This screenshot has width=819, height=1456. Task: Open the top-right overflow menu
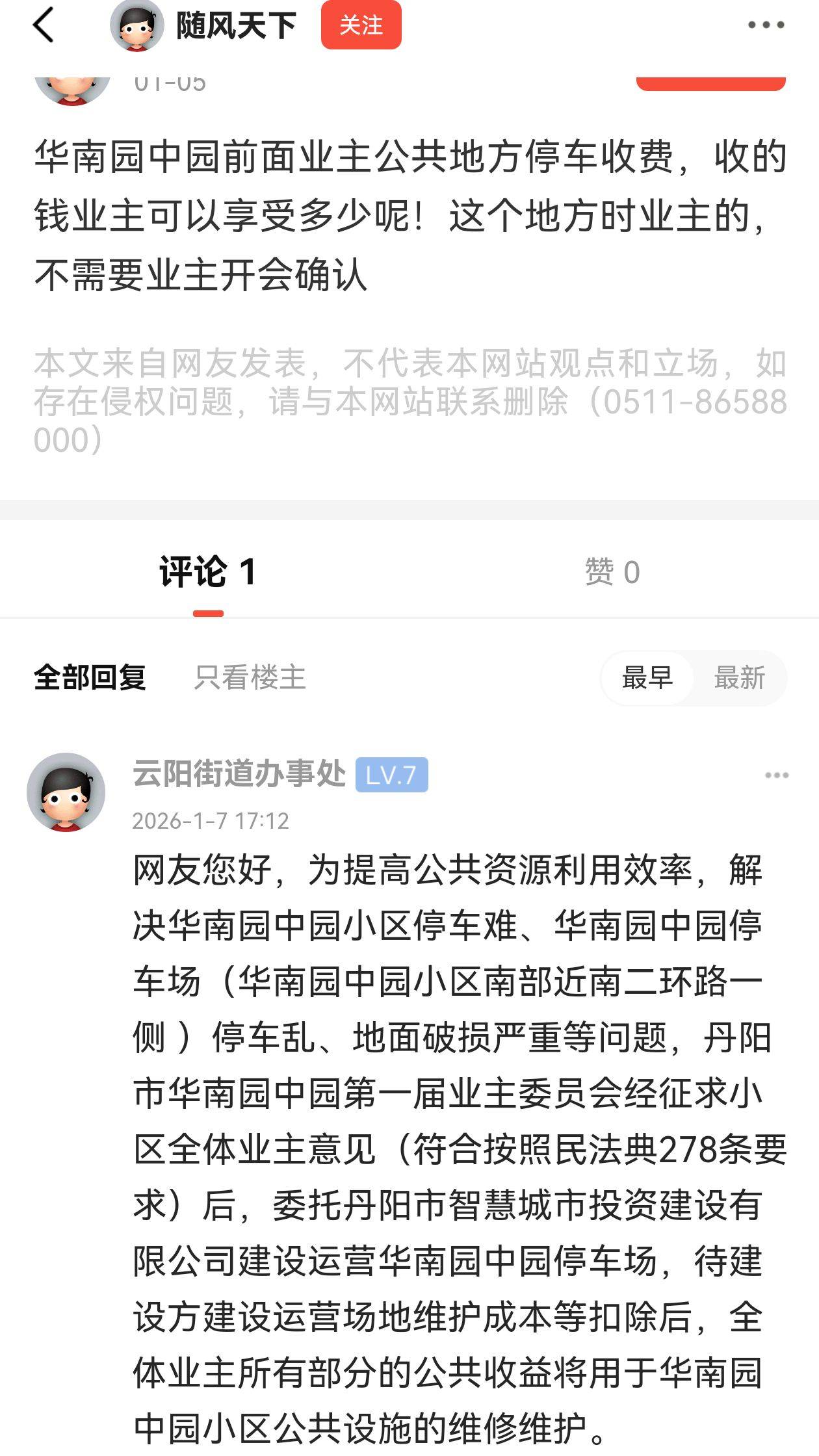click(x=766, y=25)
